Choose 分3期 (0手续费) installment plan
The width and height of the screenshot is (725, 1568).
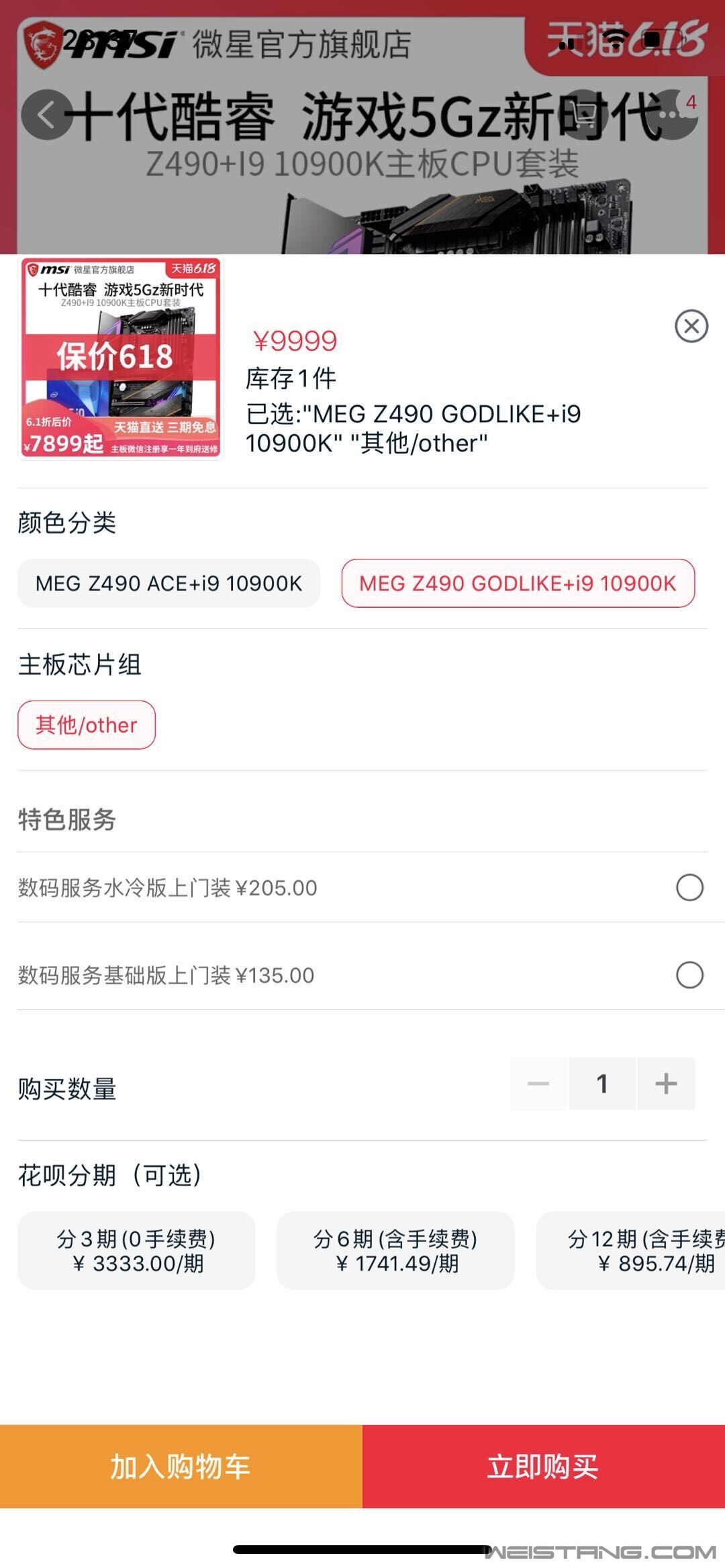(136, 1251)
